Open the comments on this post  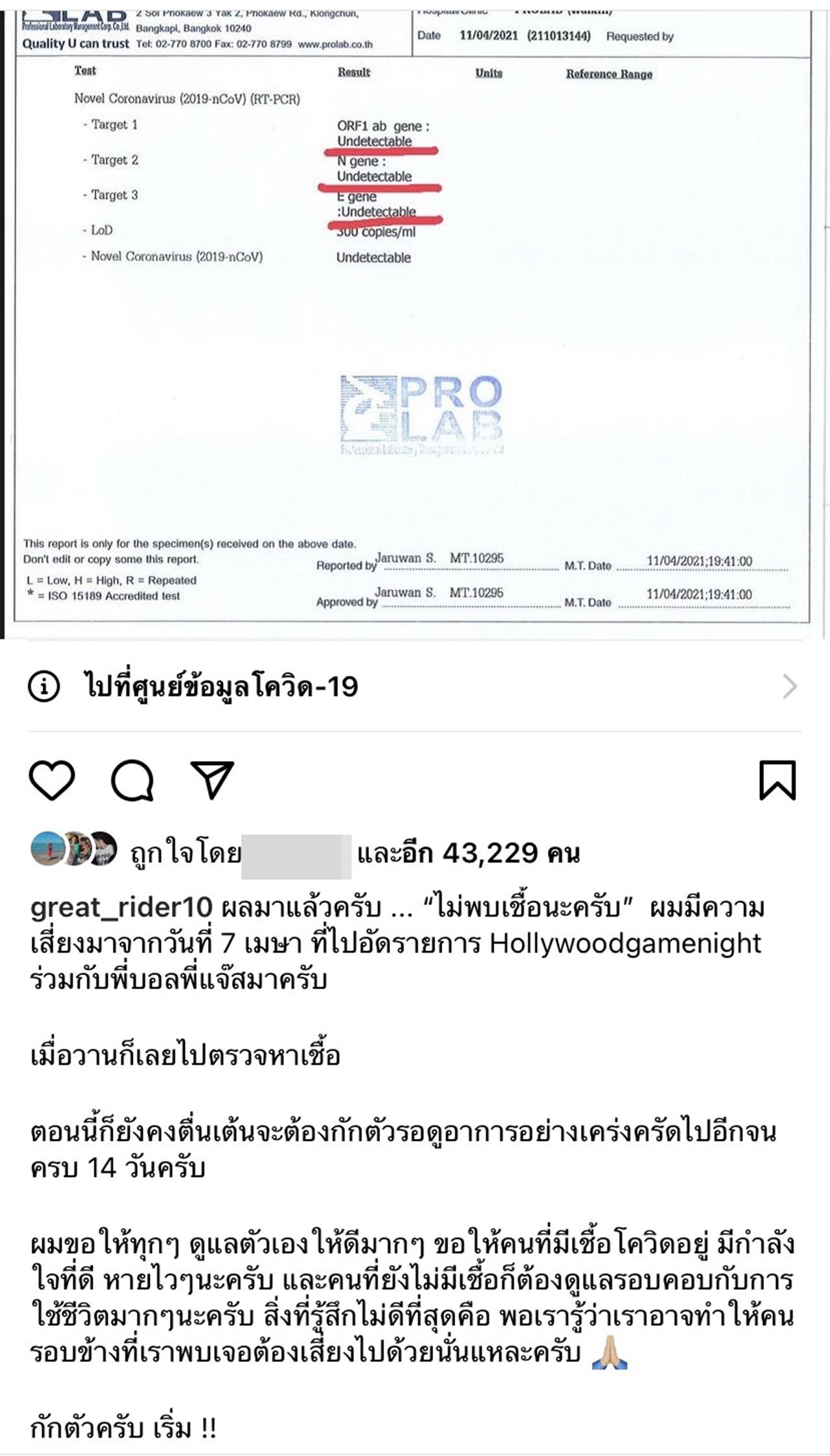[132, 780]
